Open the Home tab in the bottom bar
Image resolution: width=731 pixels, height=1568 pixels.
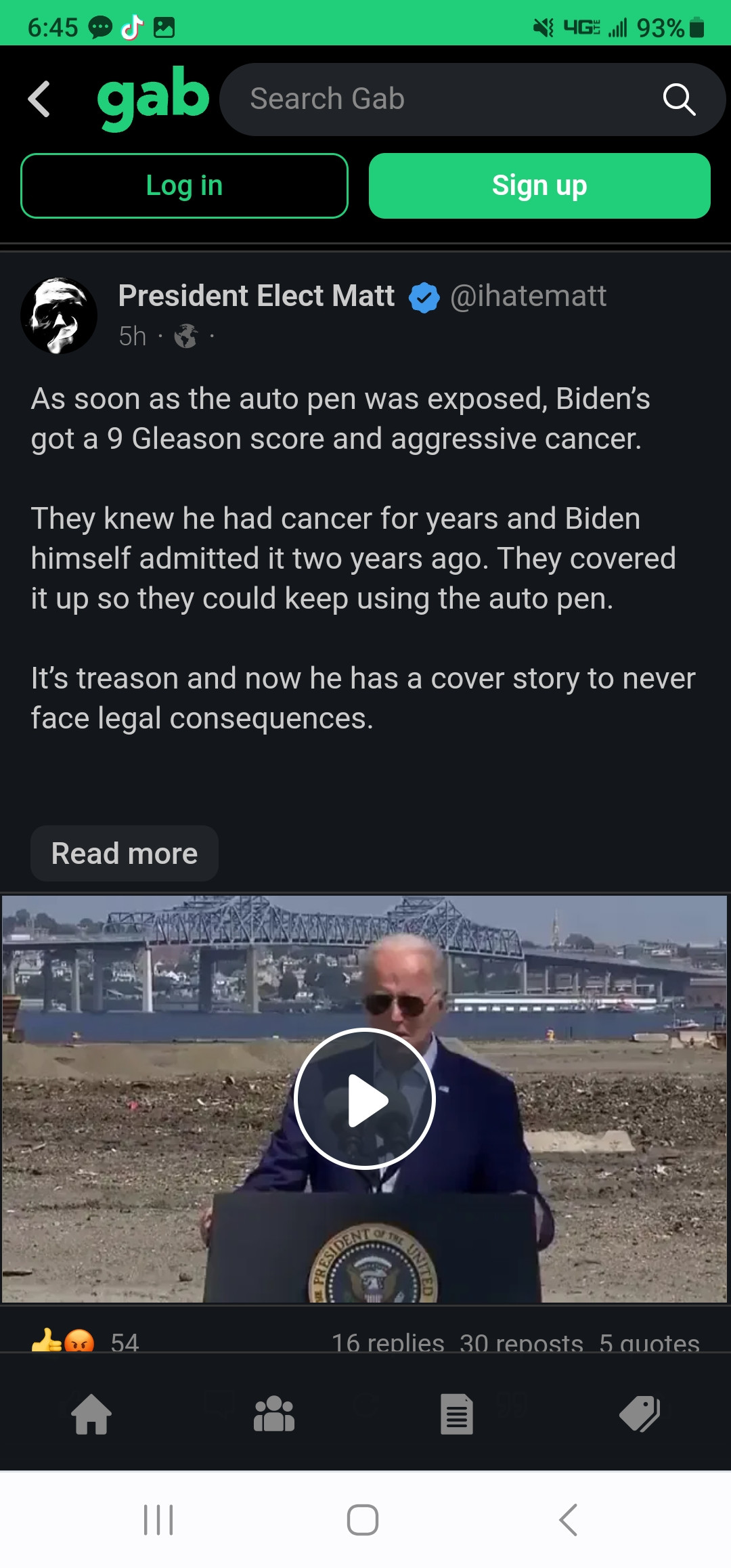[91, 1414]
